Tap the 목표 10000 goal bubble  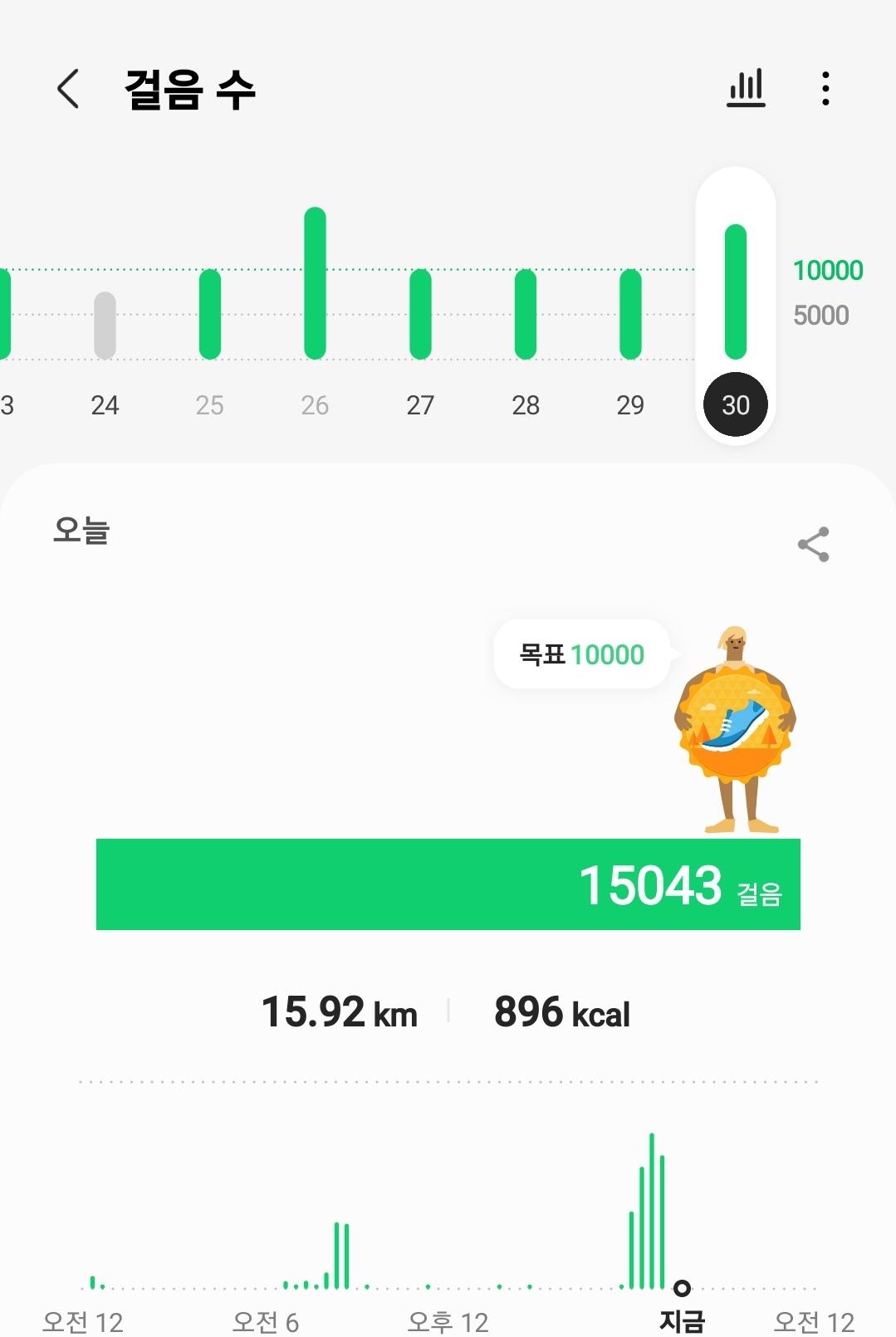click(582, 654)
